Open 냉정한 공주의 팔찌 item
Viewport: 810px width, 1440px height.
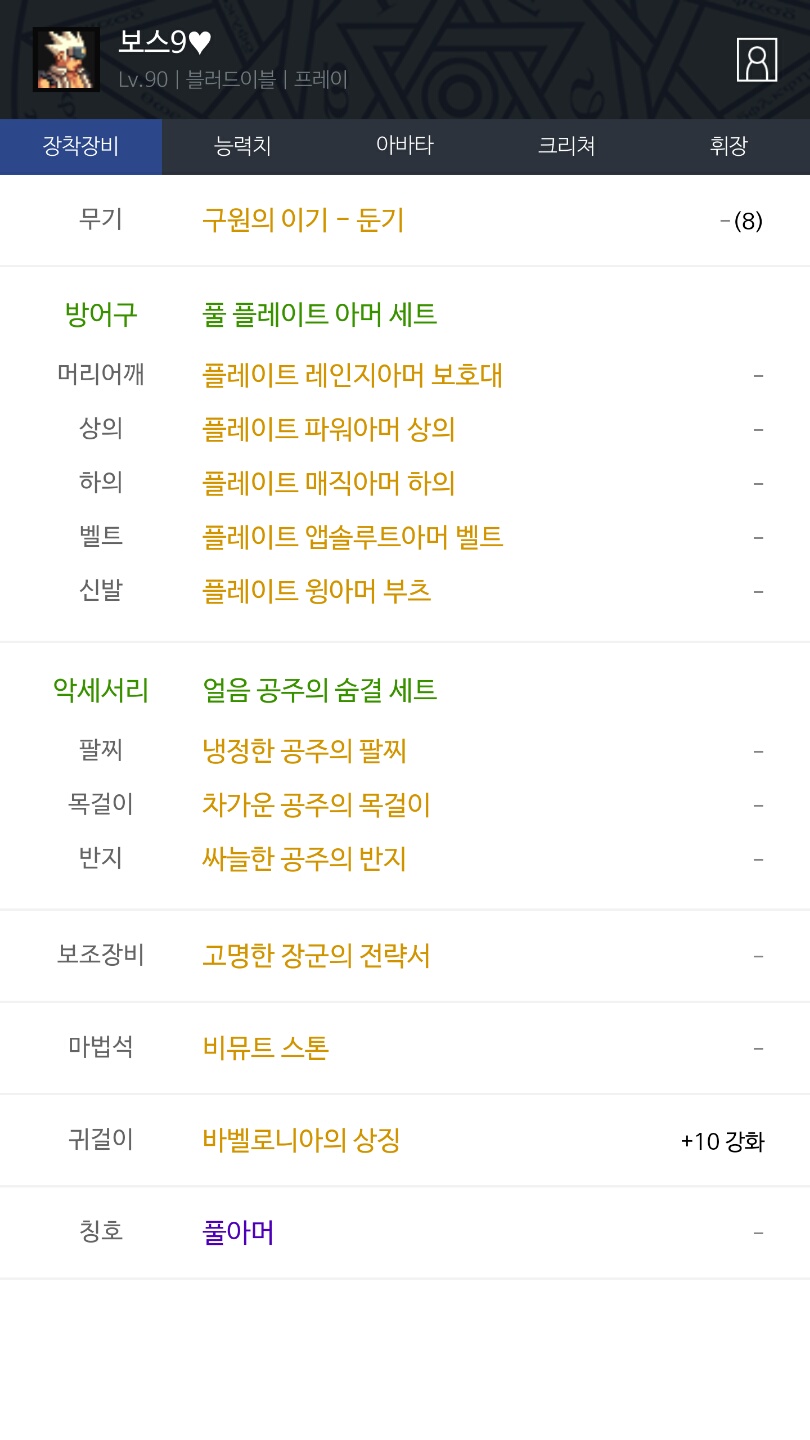[305, 751]
